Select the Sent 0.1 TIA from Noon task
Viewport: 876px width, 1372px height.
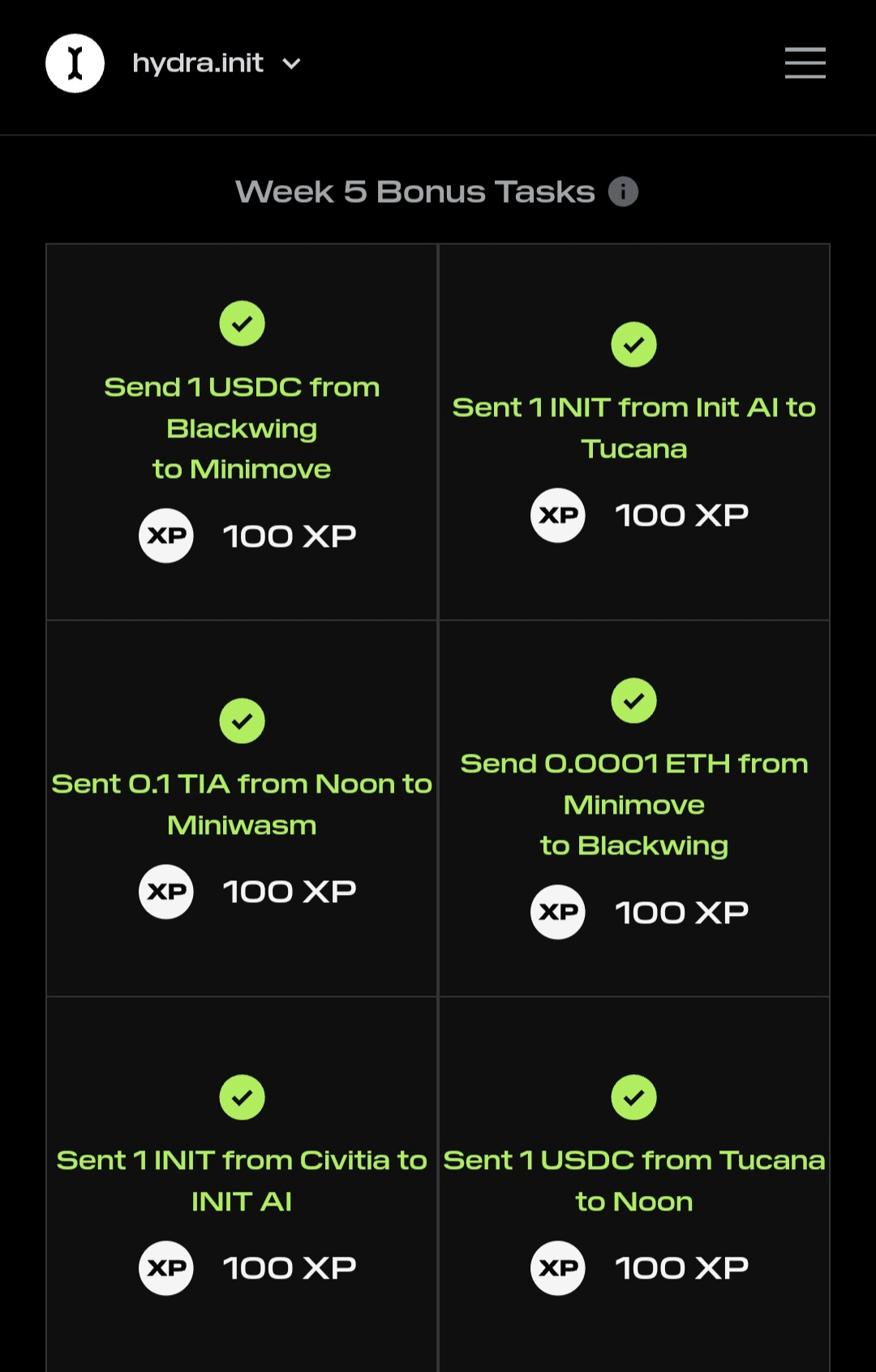(242, 804)
